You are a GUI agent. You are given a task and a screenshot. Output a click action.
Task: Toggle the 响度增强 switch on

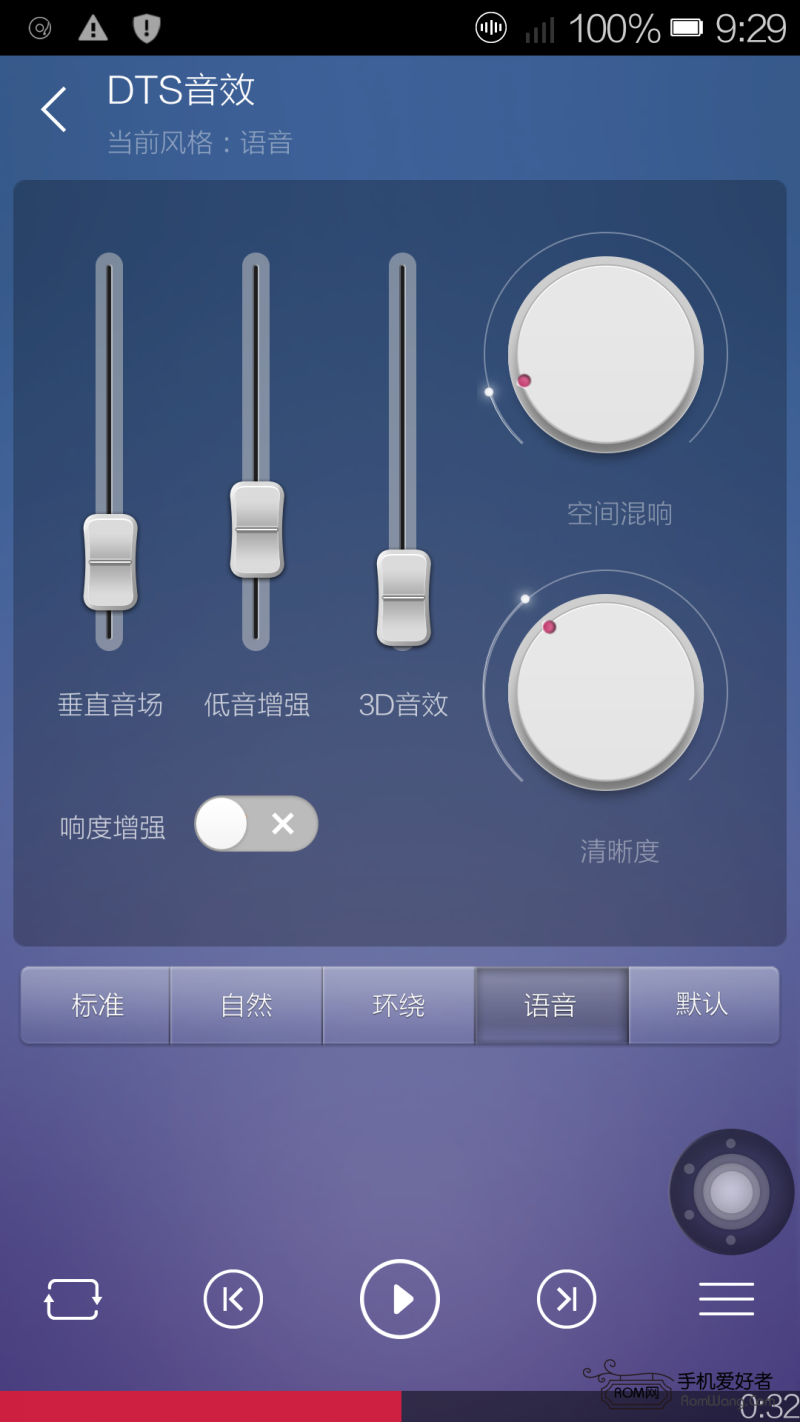[x=256, y=824]
